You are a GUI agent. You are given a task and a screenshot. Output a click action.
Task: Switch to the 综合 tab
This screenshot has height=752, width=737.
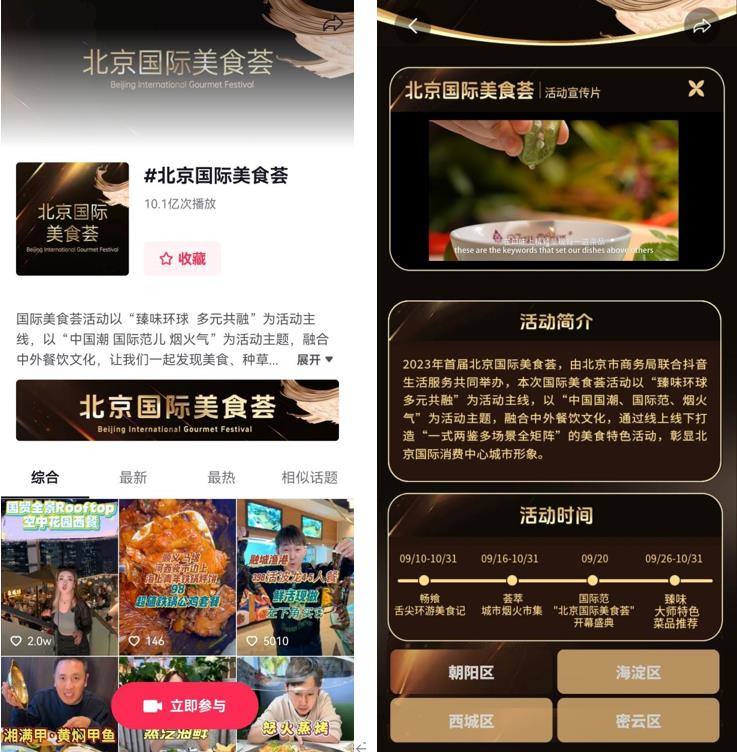point(45,477)
